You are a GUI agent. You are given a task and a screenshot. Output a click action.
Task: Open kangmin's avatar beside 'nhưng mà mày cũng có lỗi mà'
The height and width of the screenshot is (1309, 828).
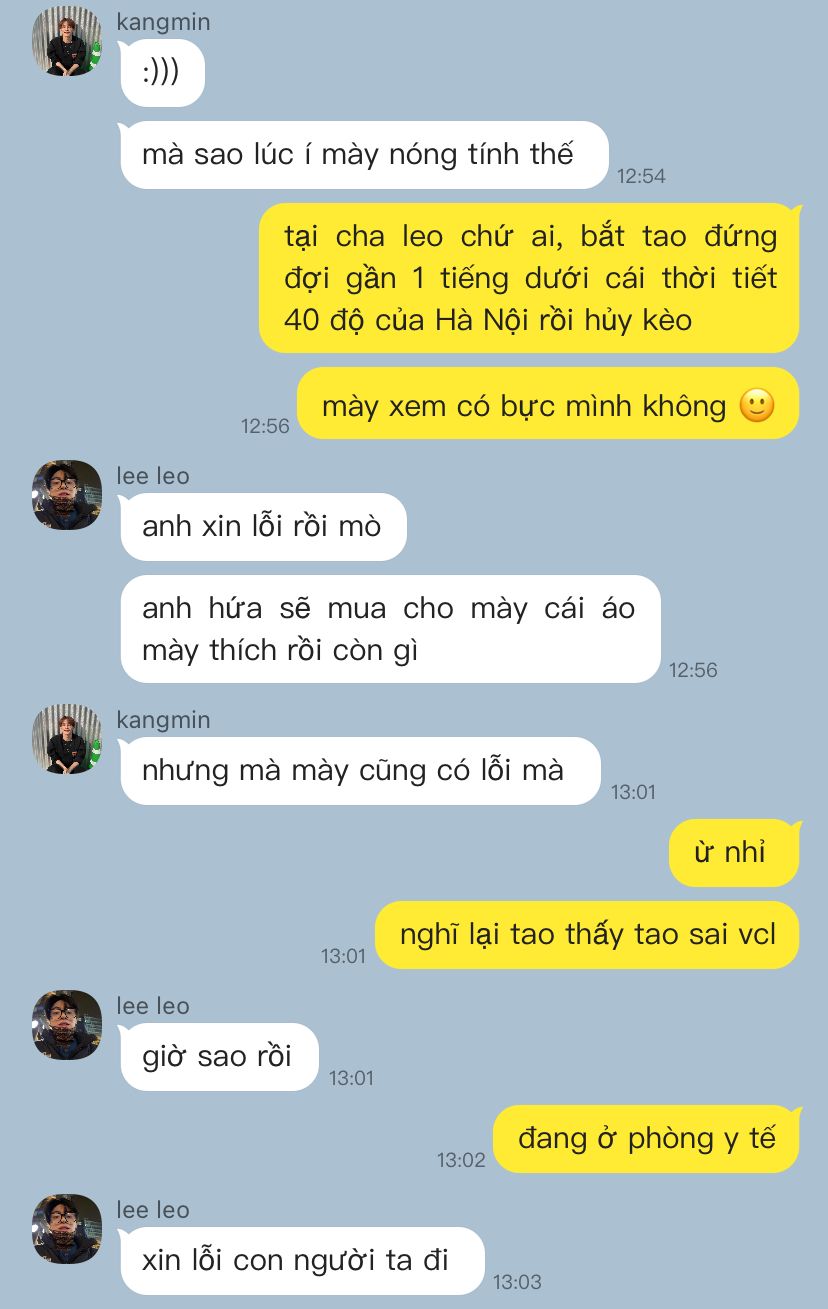[67, 739]
